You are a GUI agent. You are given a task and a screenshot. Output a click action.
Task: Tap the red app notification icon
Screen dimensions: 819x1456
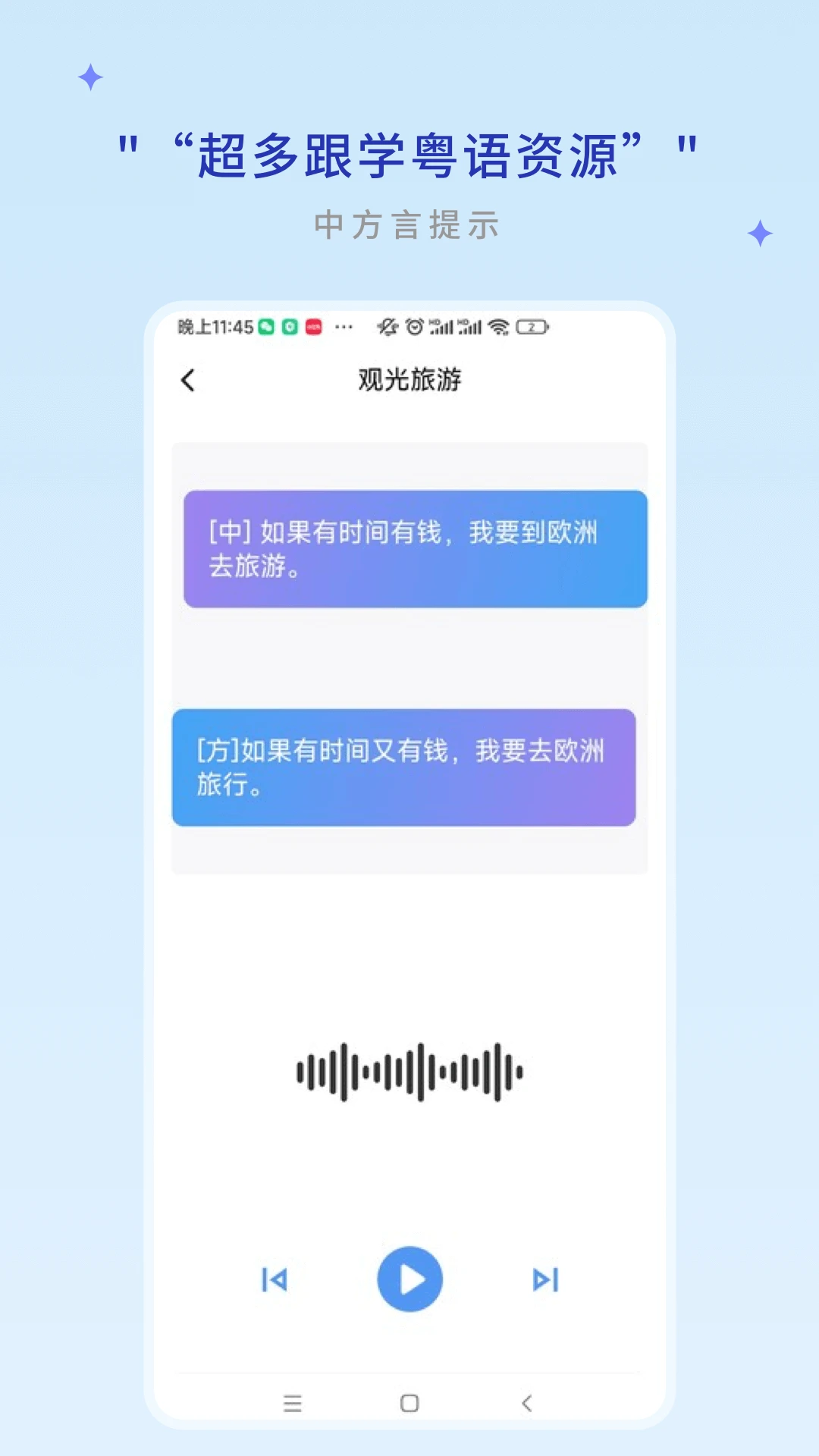[312, 327]
